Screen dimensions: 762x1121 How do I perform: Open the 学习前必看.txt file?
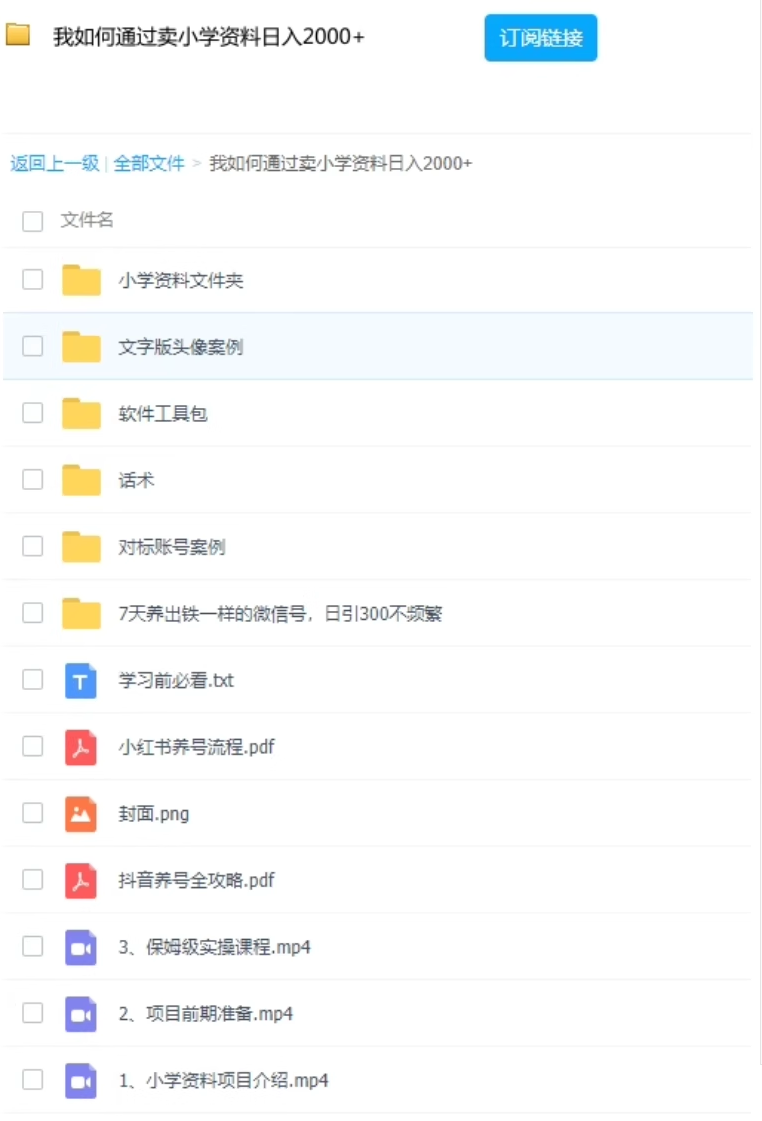pyautogui.click(x=175, y=681)
